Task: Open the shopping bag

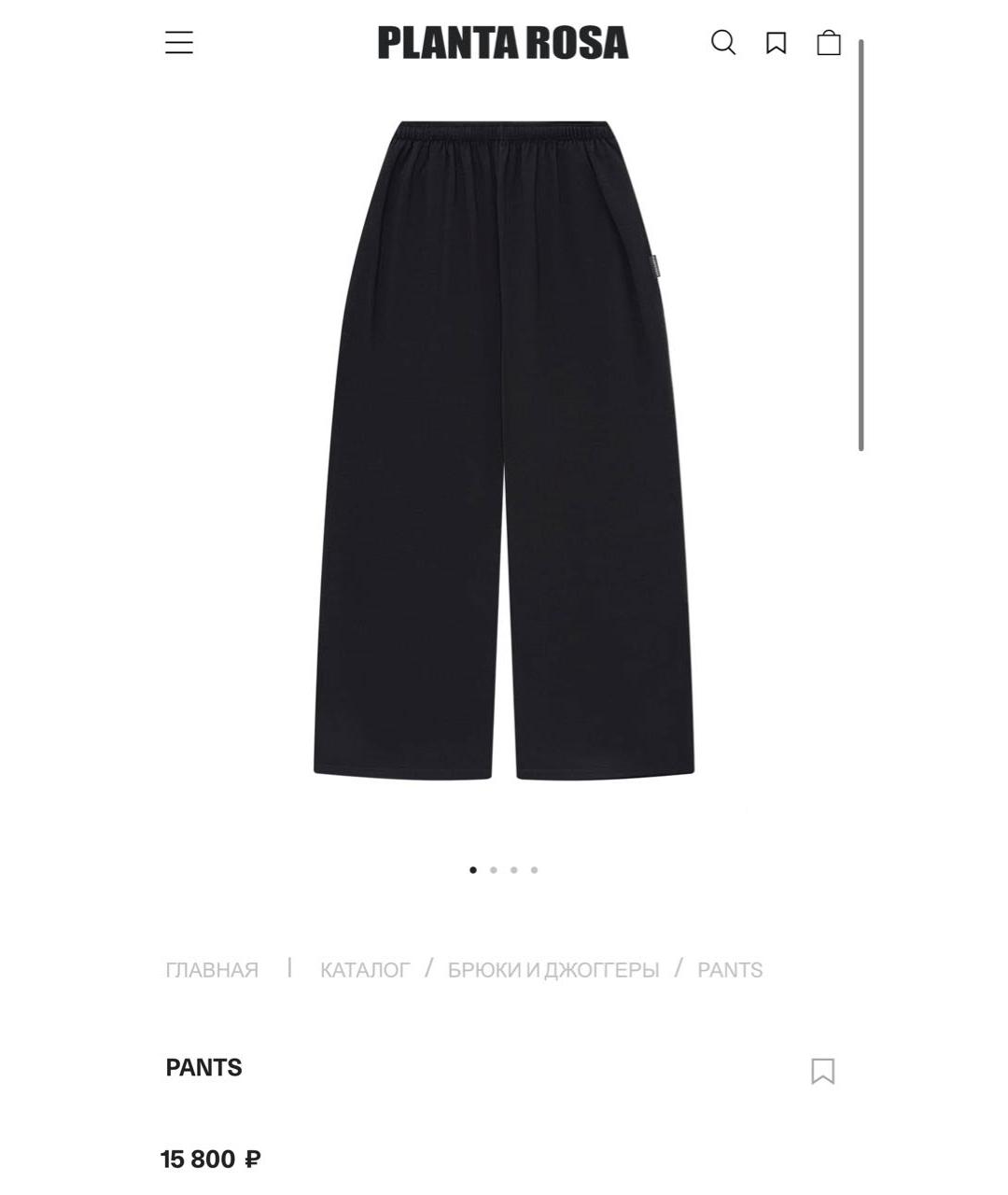Action: (829, 43)
